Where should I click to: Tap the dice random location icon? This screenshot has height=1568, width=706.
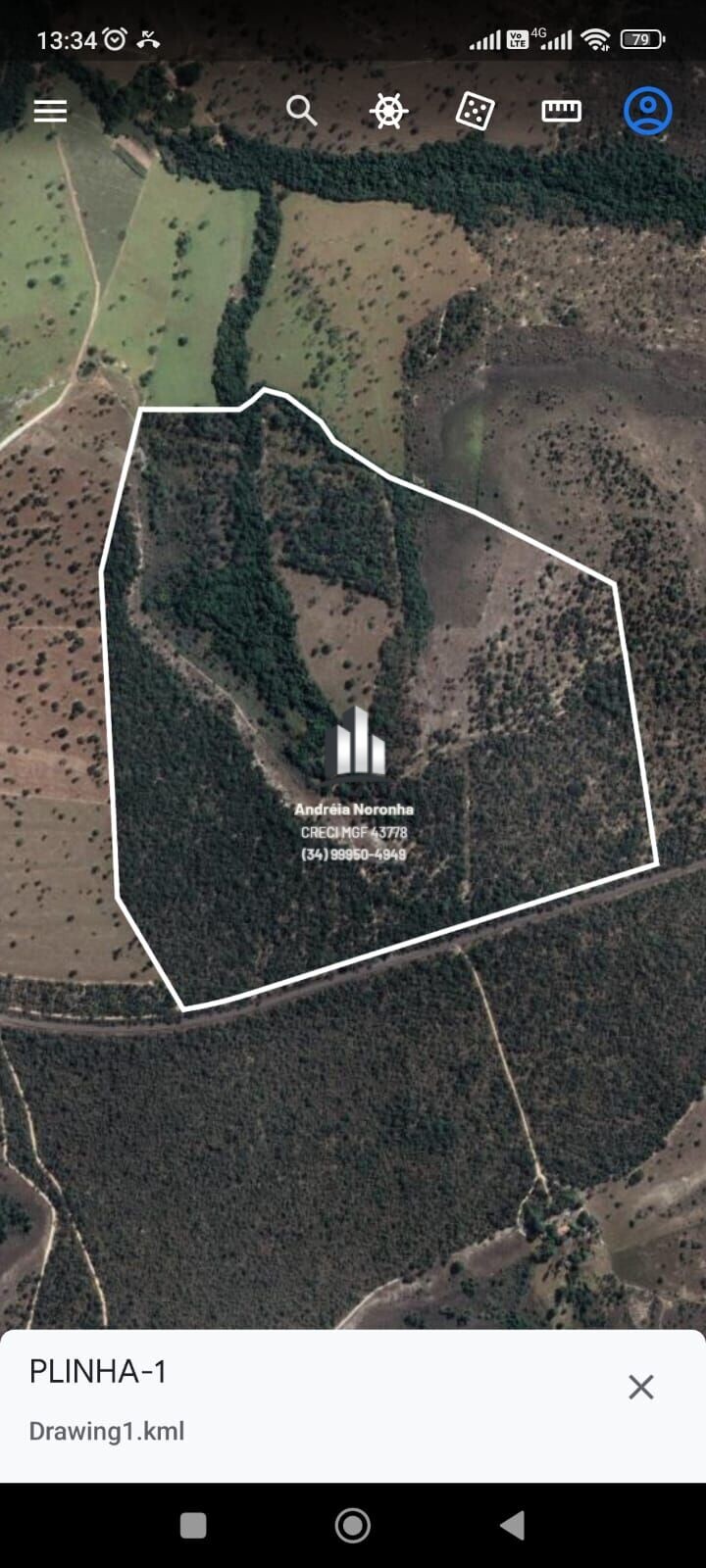pos(475,111)
